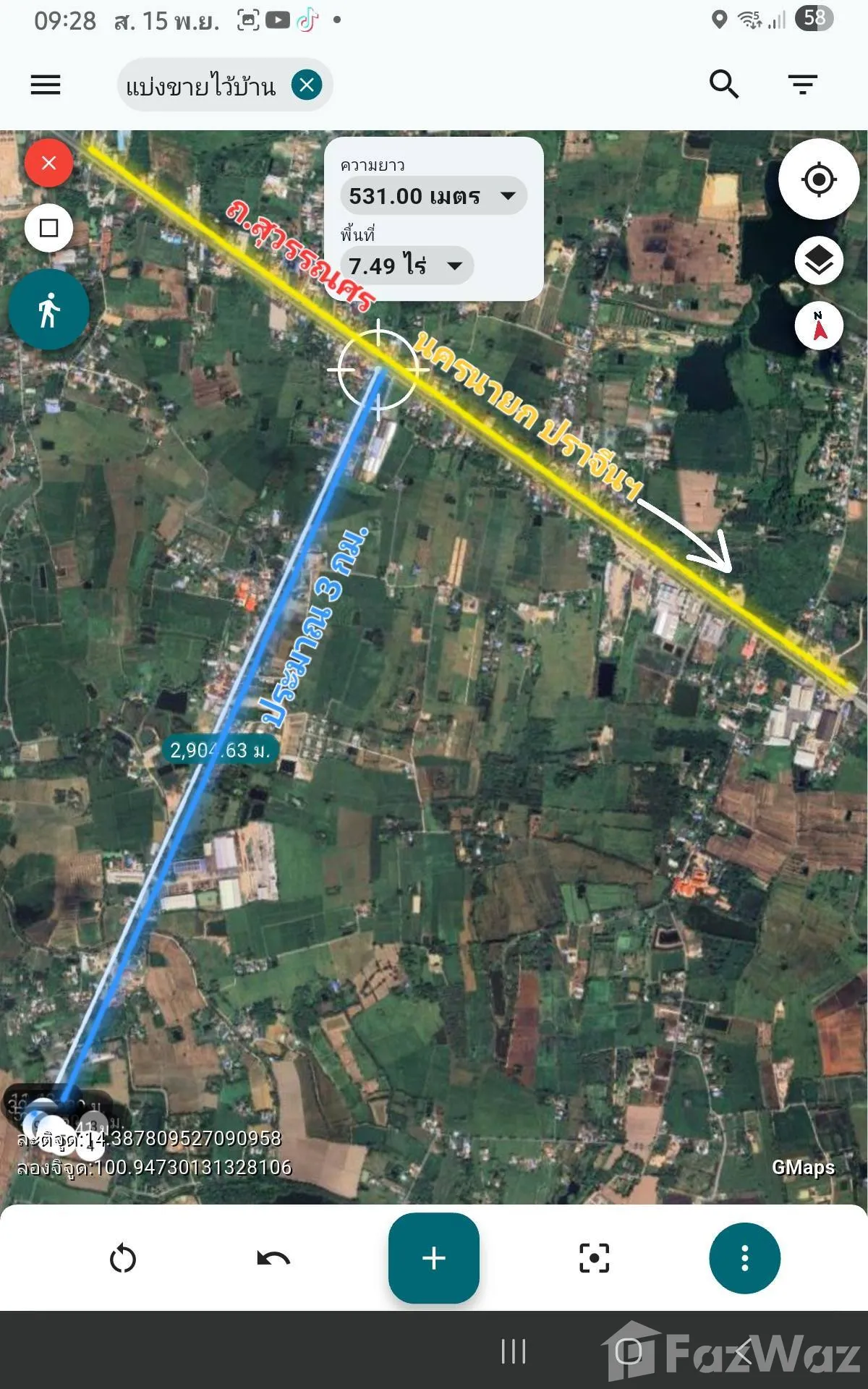This screenshot has width=868, height=1389.
Task: Undo the last point
Action: click(x=273, y=1259)
